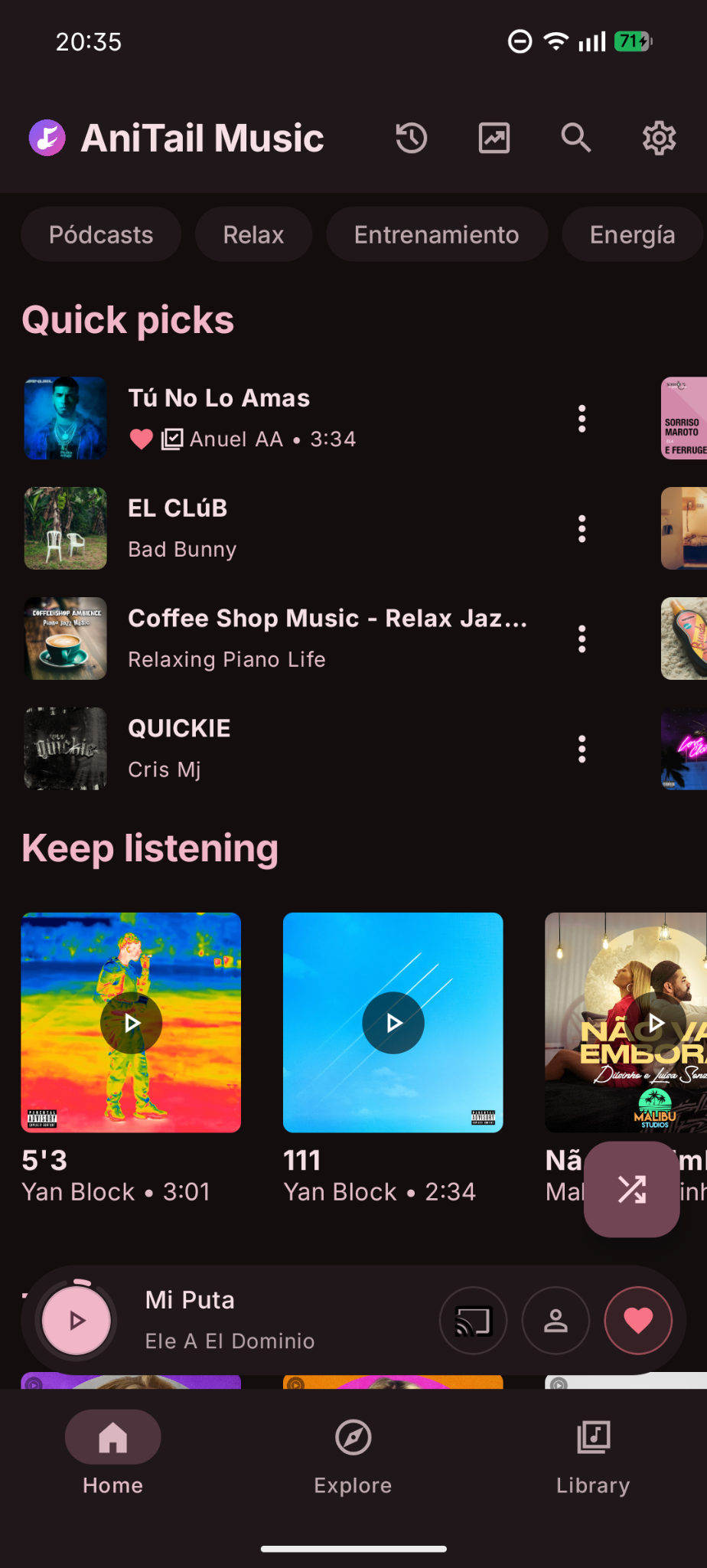Play 5'3 by Yan Block
Image resolution: width=707 pixels, height=1568 pixels.
tap(132, 1023)
